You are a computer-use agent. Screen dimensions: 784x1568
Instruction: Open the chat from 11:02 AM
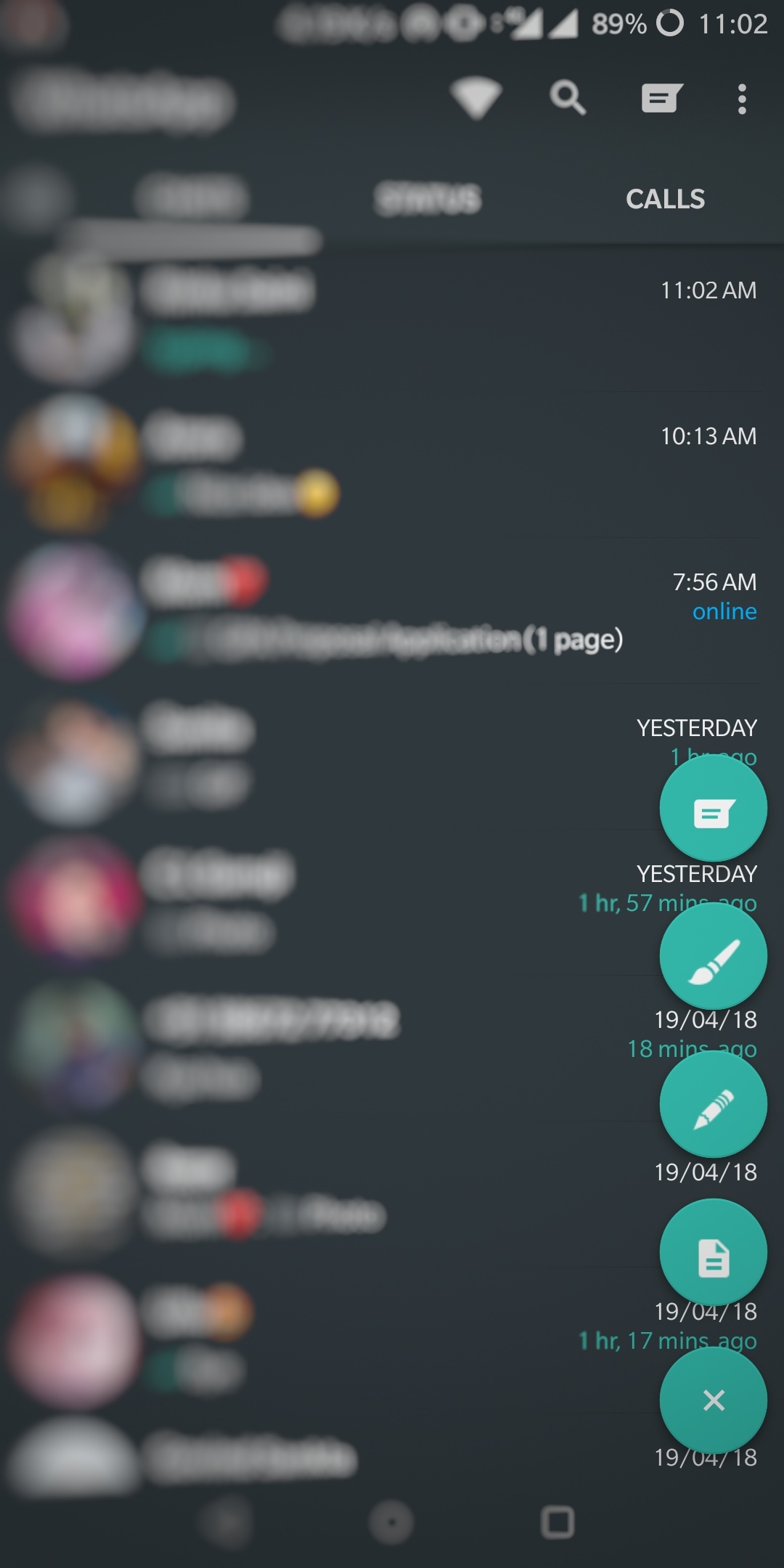[392, 319]
